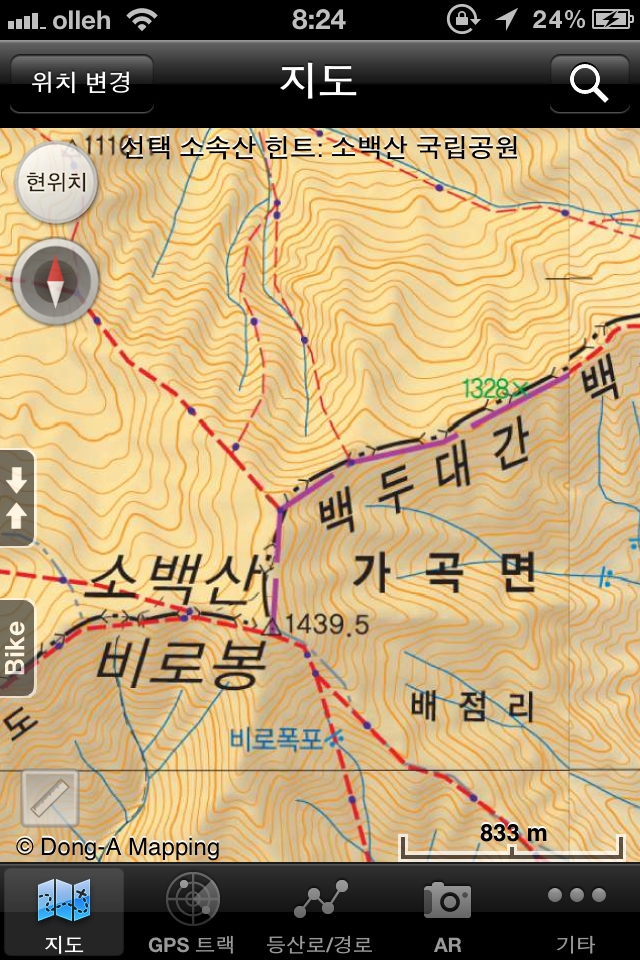
Task: Switch to the GPS 트랙 tab
Action: pos(191,913)
